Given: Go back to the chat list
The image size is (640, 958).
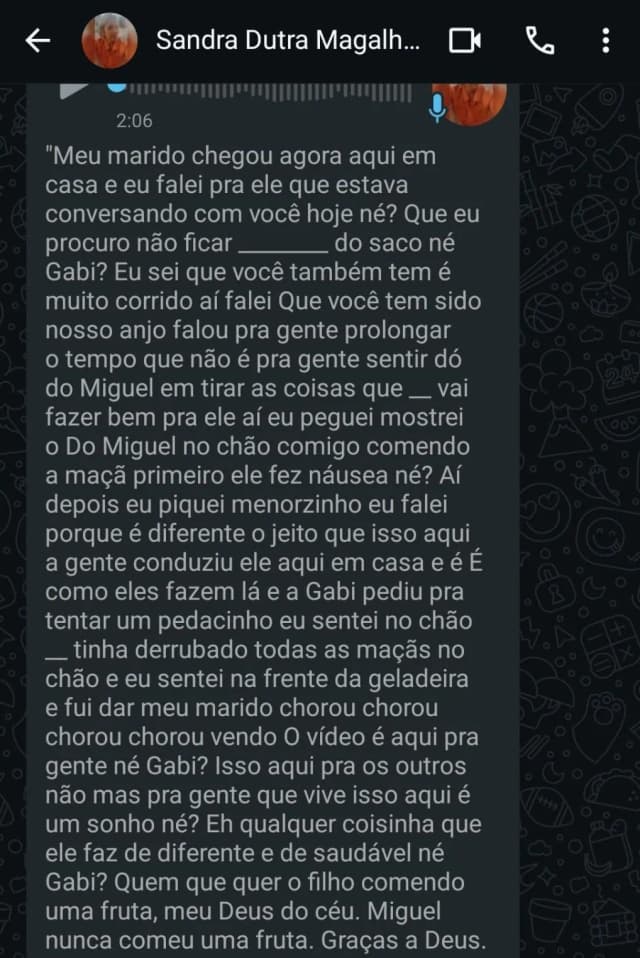Looking at the screenshot, I should (37, 41).
